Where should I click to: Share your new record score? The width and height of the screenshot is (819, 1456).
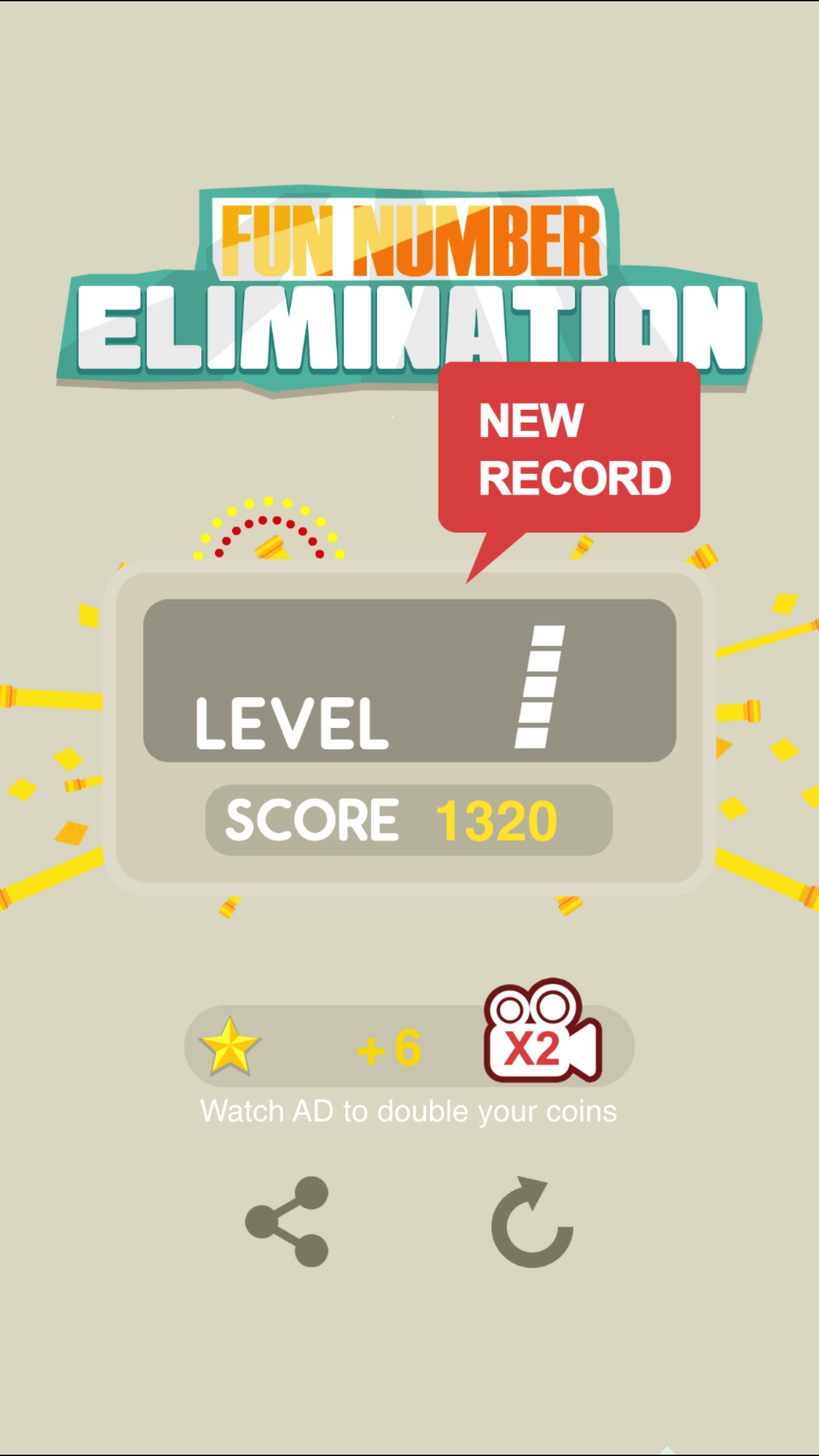pyautogui.click(x=288, y=1222)
